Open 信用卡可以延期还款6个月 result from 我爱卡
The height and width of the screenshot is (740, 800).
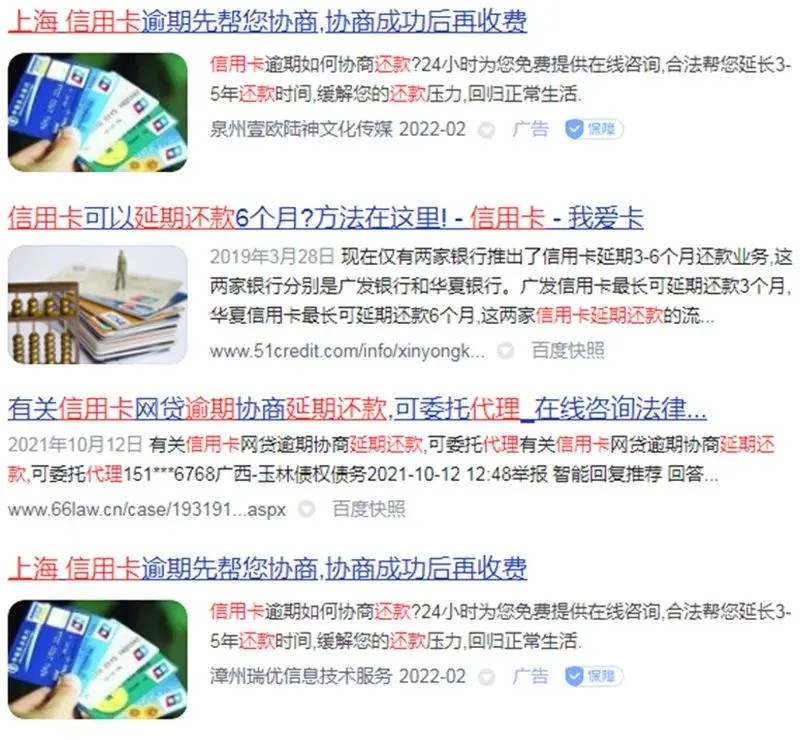click(325, 217)
